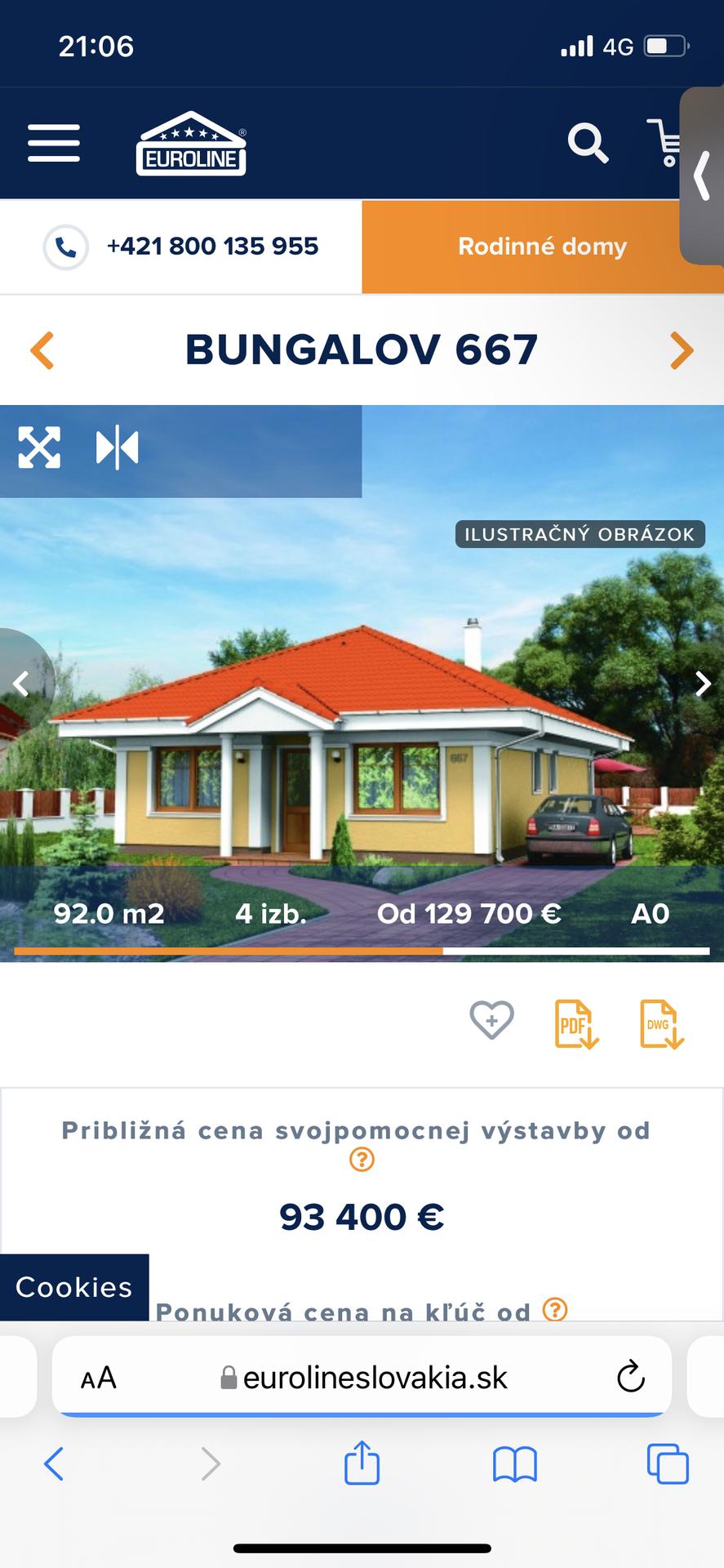Image resolution: width=724 pixels, height=1568 pixels.
Task: Open the hamburger menu
Action: tap(54, 144)
